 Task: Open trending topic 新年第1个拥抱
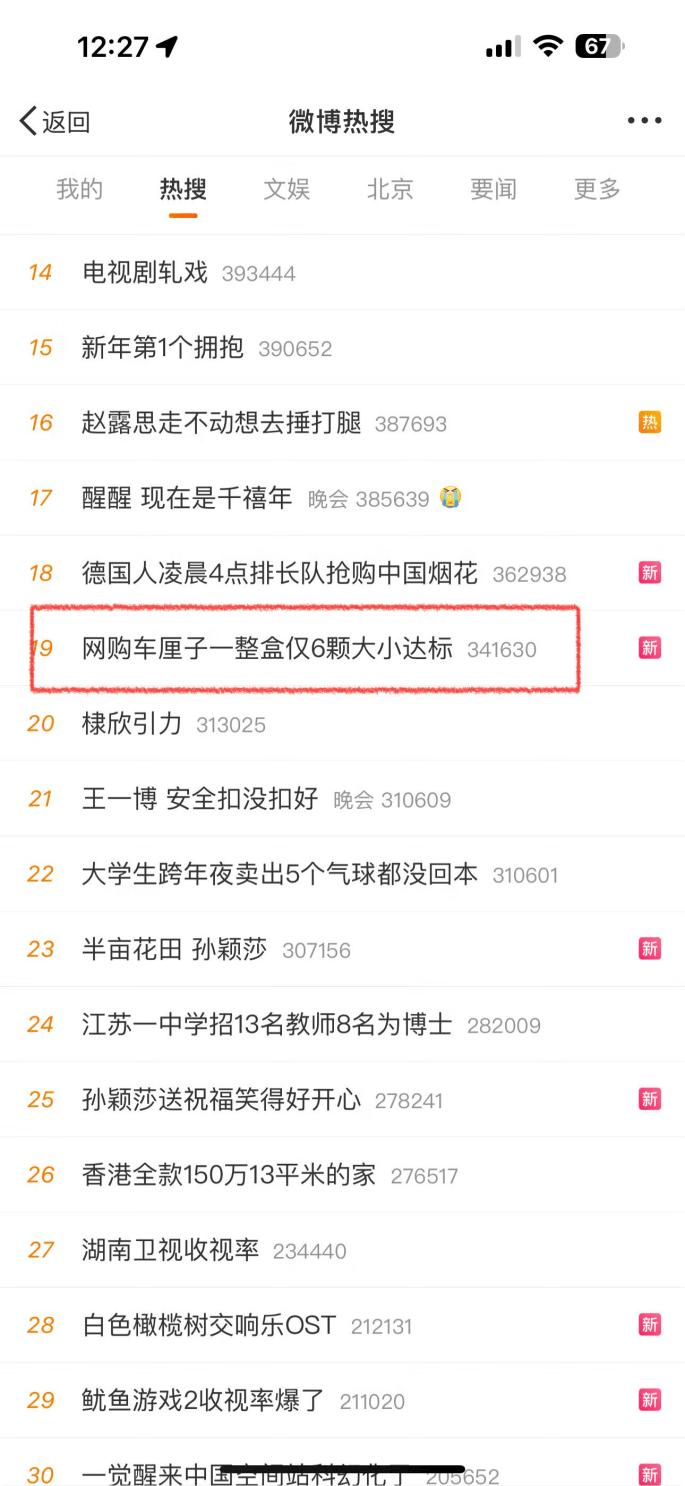tap(163, 348)
